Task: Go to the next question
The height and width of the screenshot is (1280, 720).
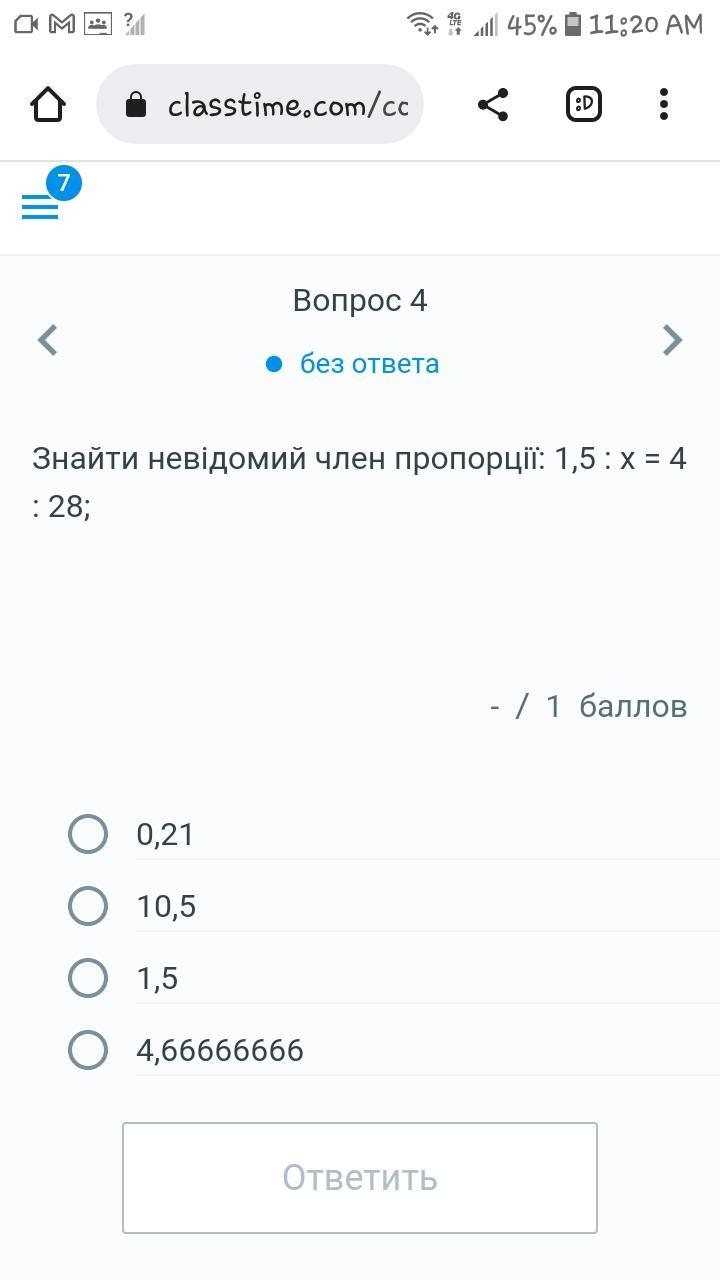Action: pyautogui.click(x=672, y=340)
